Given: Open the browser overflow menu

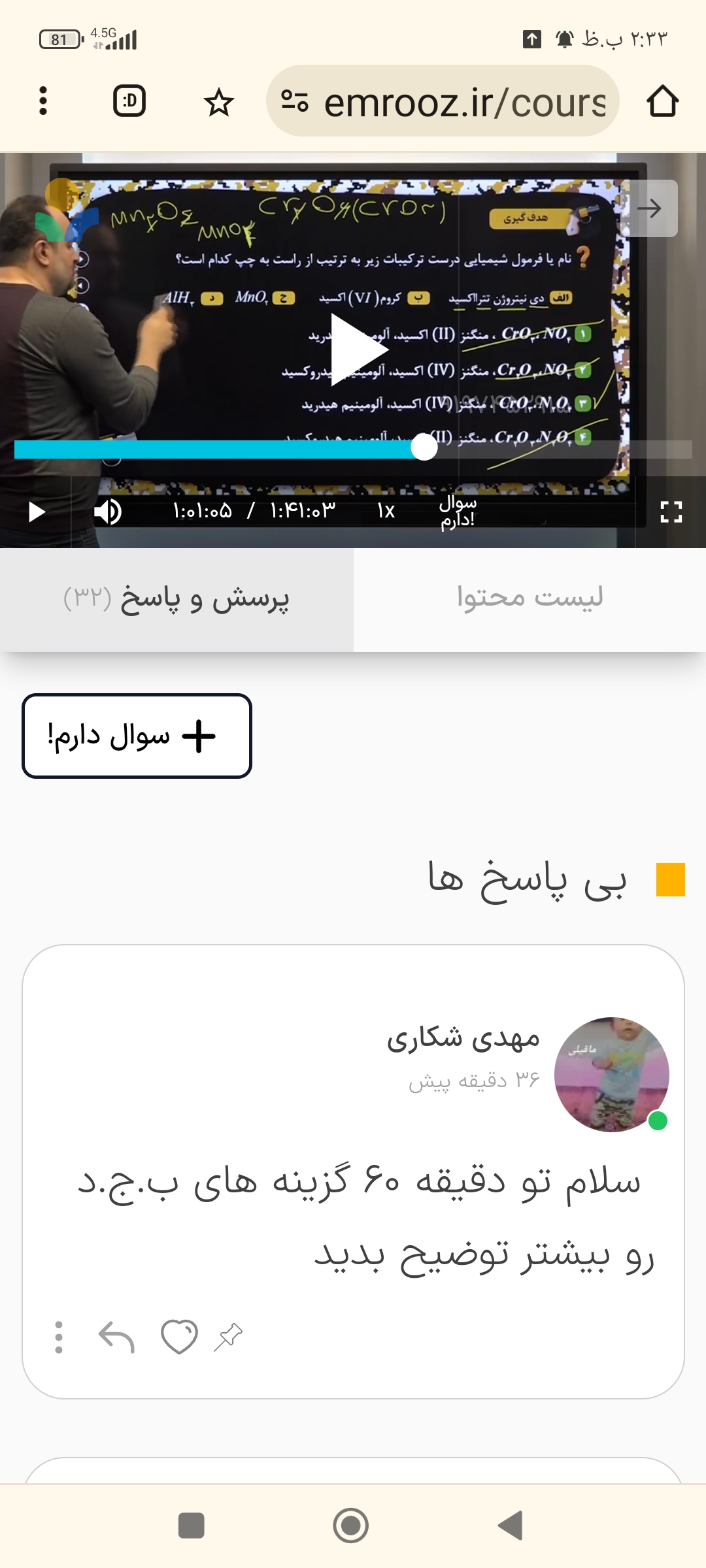Looking at the screenshot, I should pyautogui.click(x=43, y=101).
